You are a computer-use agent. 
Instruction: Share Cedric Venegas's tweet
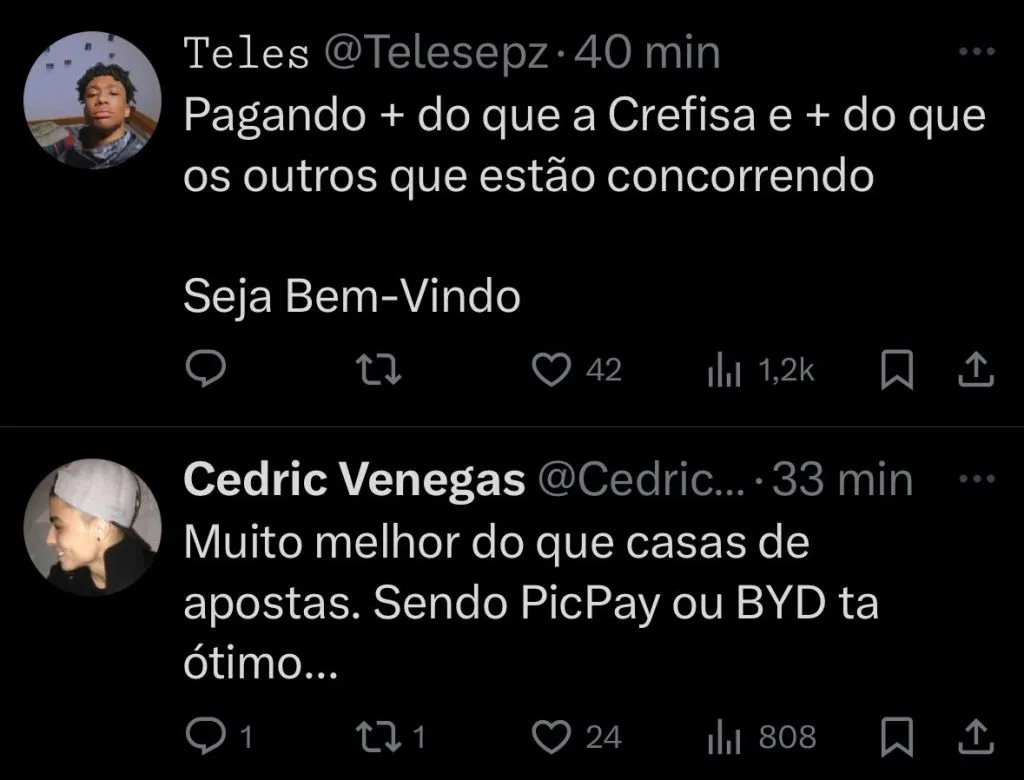[x=976, y=738]
